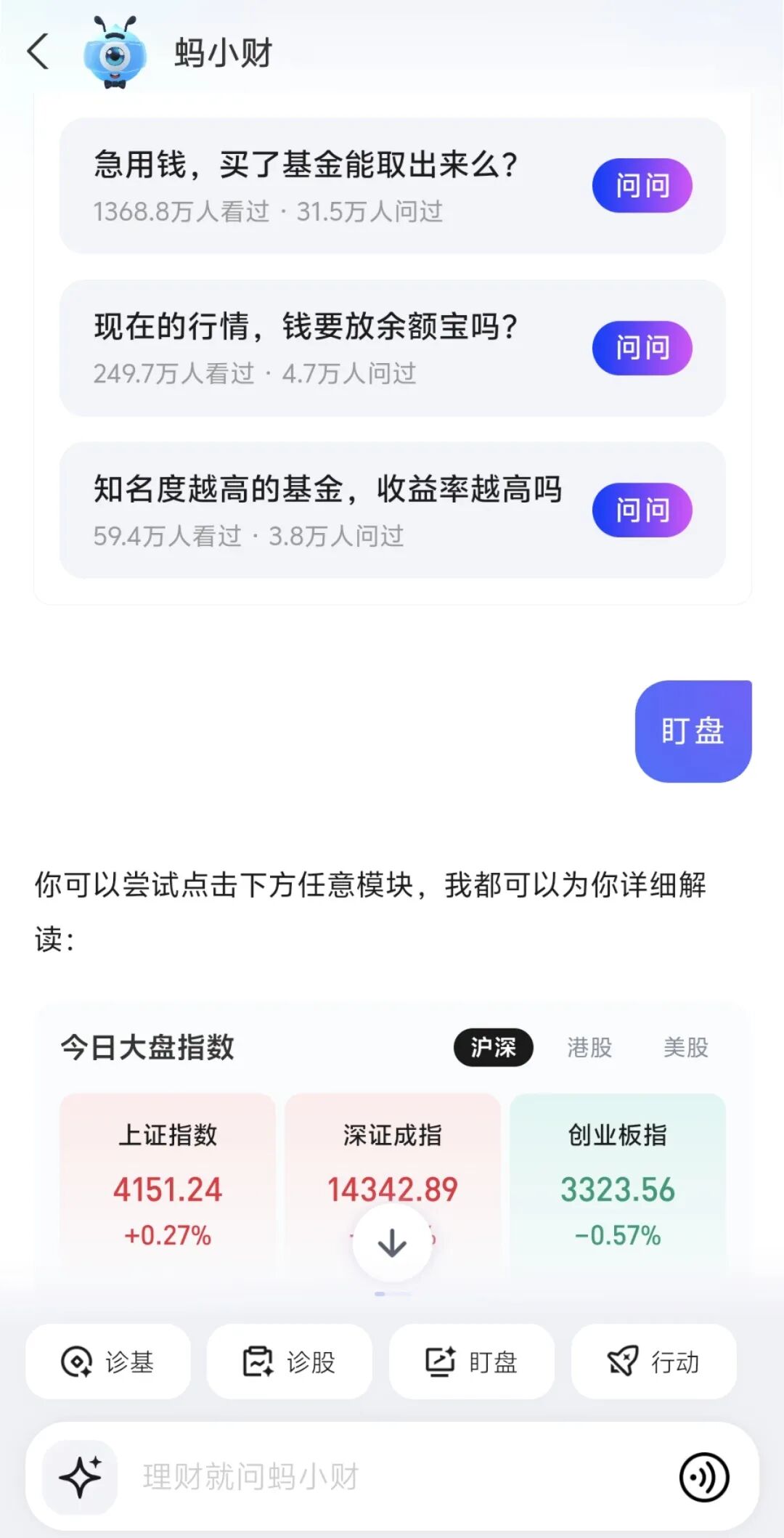Focus the 理财就问蚂小财 input field
The height and width of the screenshot is (1538, 784).
tap(392, 1476)
